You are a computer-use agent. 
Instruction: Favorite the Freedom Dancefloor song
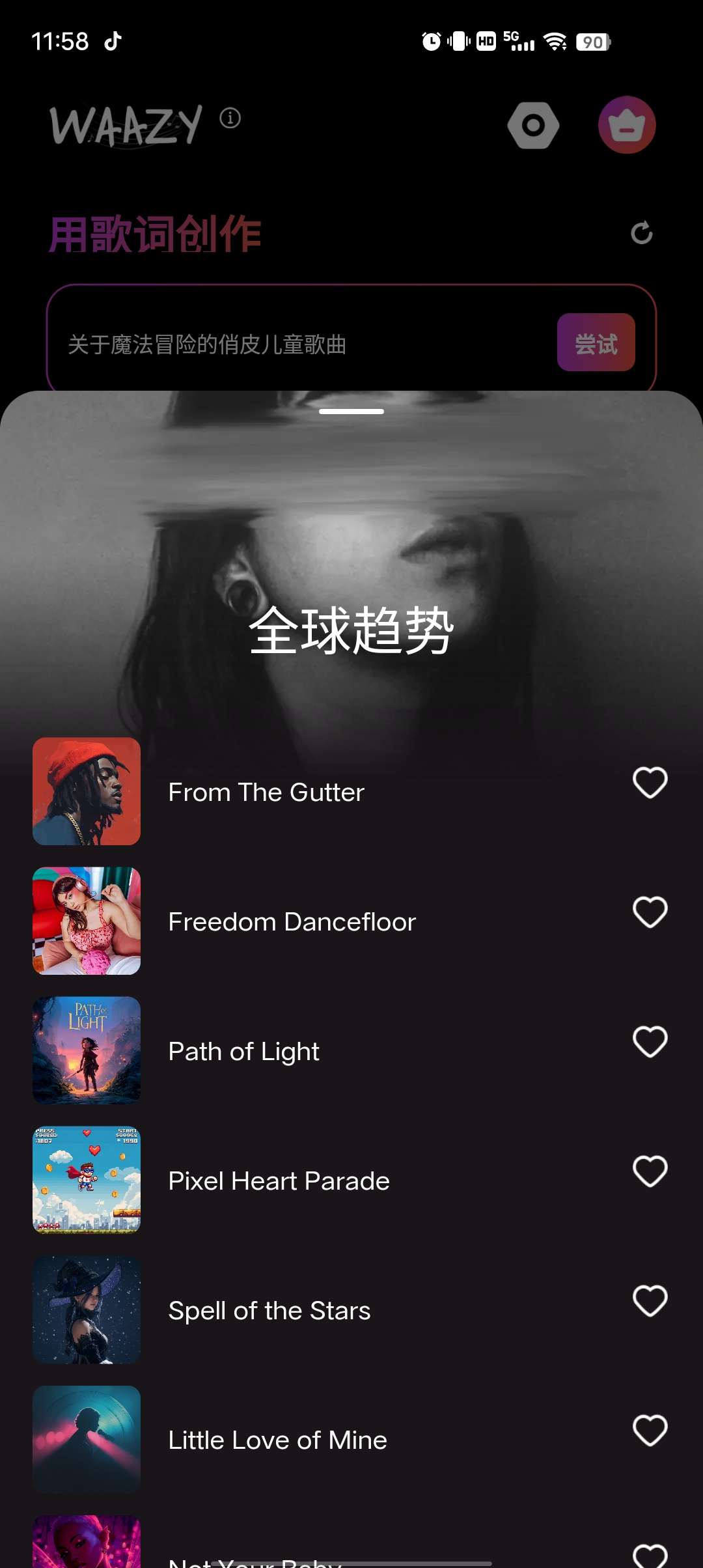(650, 912)
